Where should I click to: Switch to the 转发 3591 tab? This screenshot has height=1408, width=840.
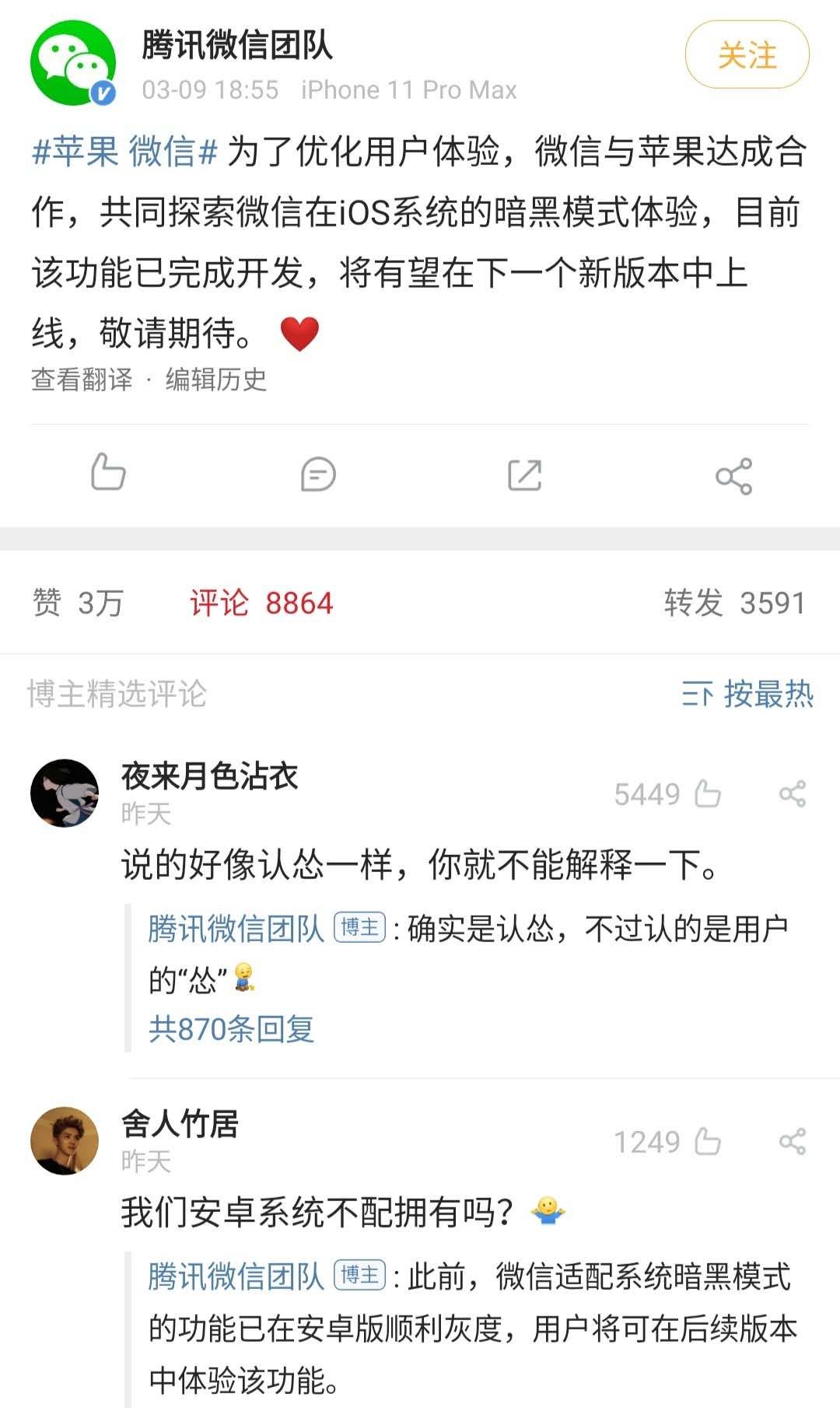point(733,603)
